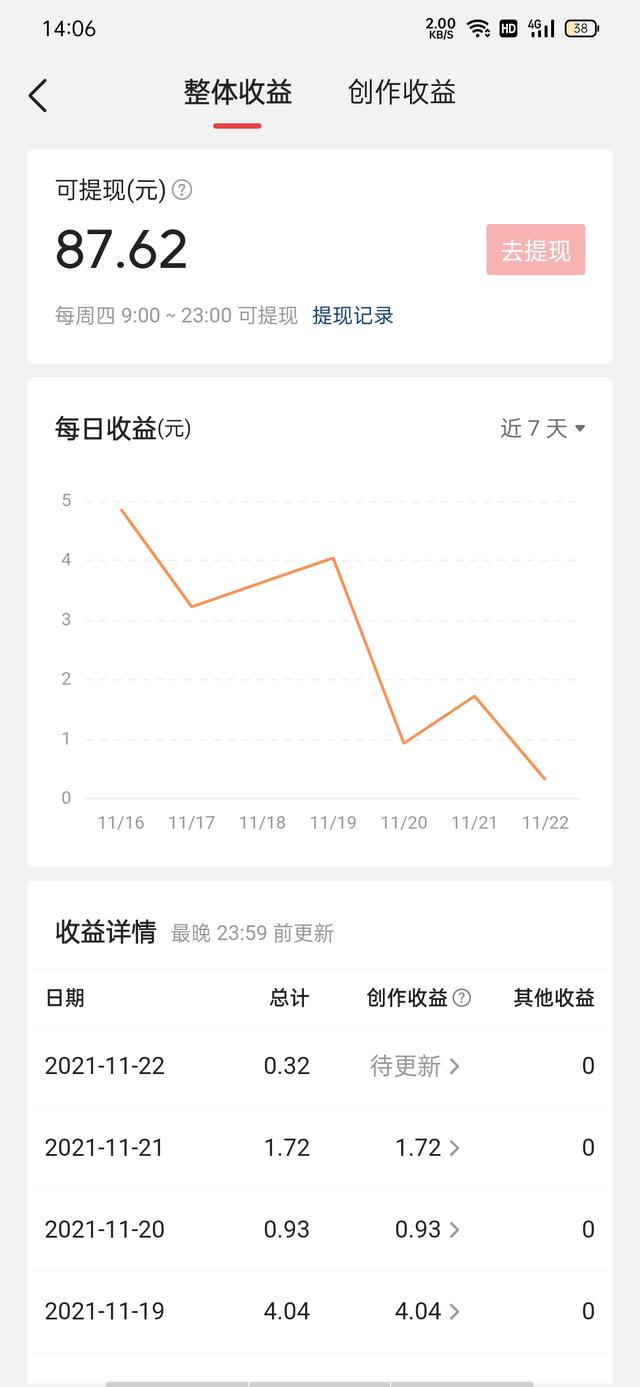Open 待更新 details for 2021-11-22

(x=416, y=1066)
